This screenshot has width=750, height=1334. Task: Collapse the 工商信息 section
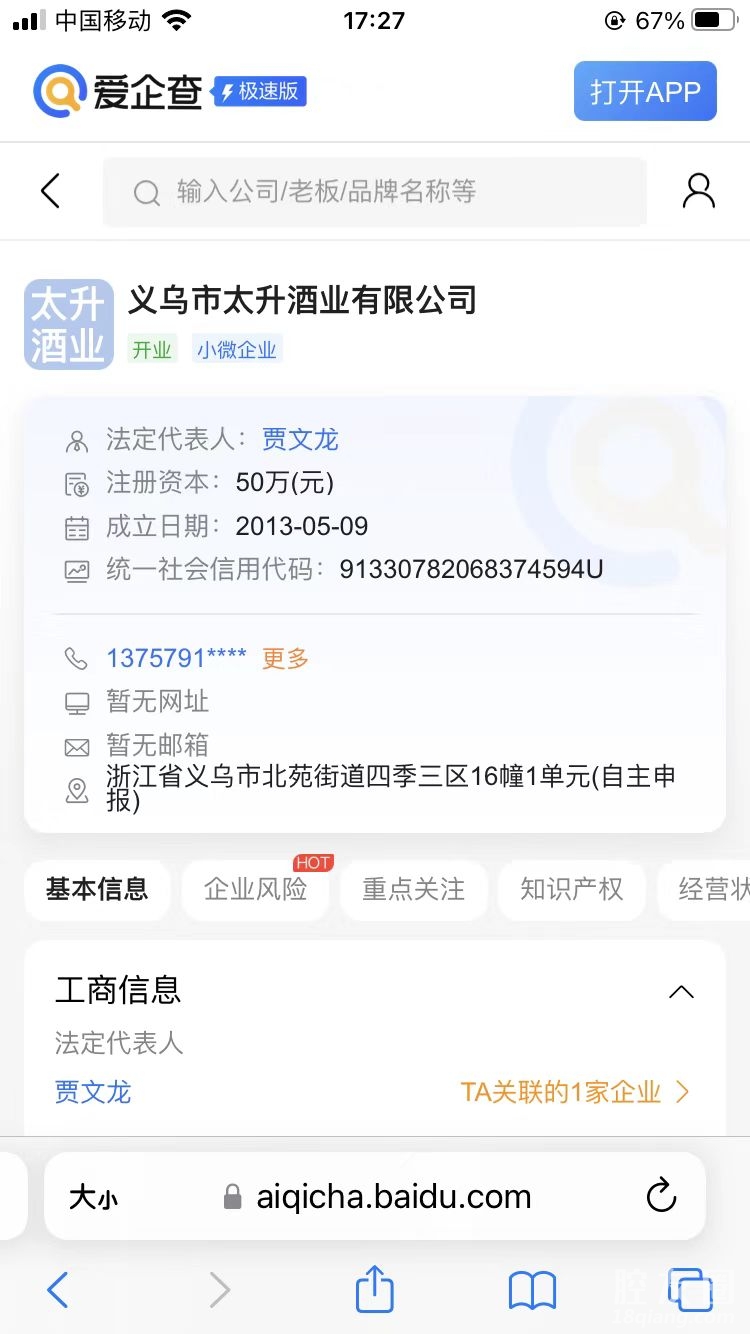[x=681, y=992]
